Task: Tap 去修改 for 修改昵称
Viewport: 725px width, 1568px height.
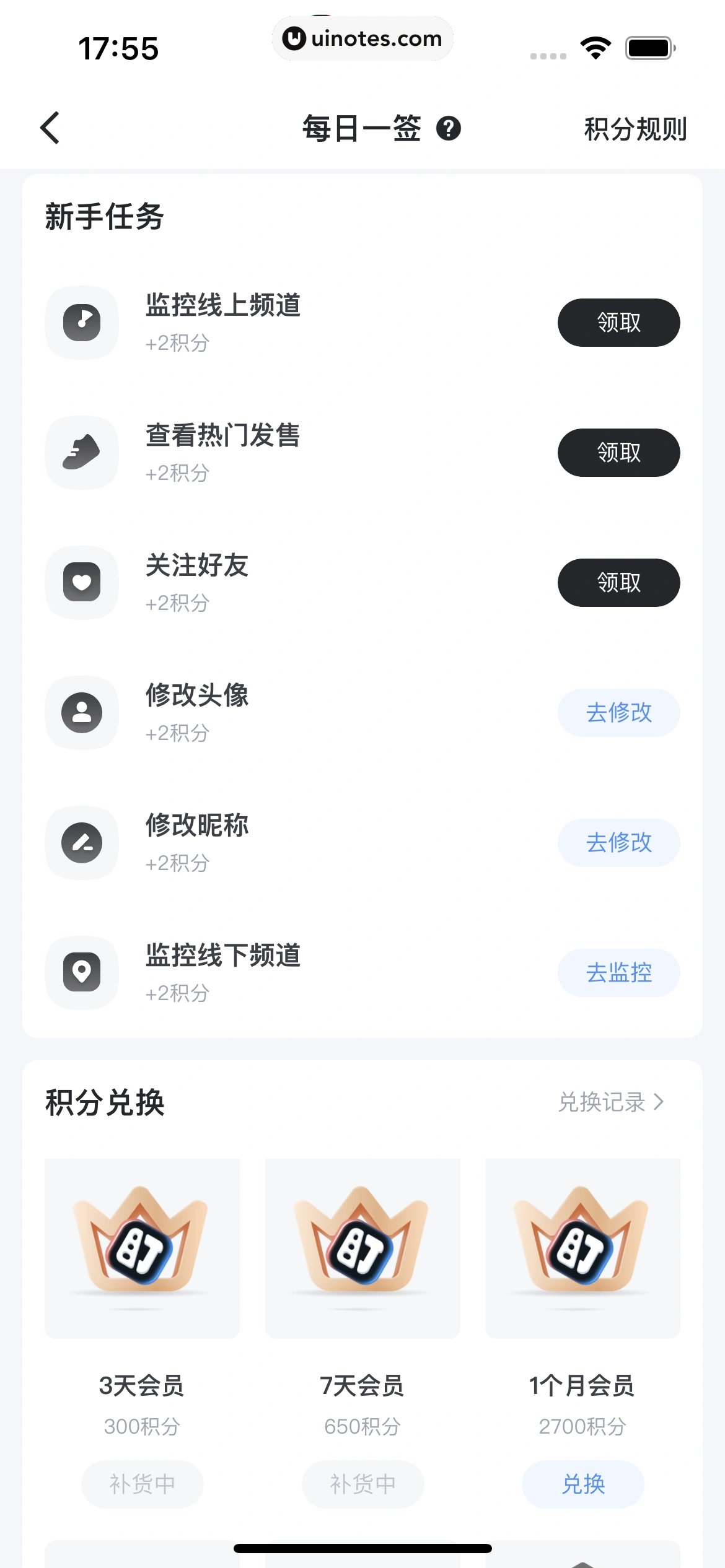Action: coord(618,843)
